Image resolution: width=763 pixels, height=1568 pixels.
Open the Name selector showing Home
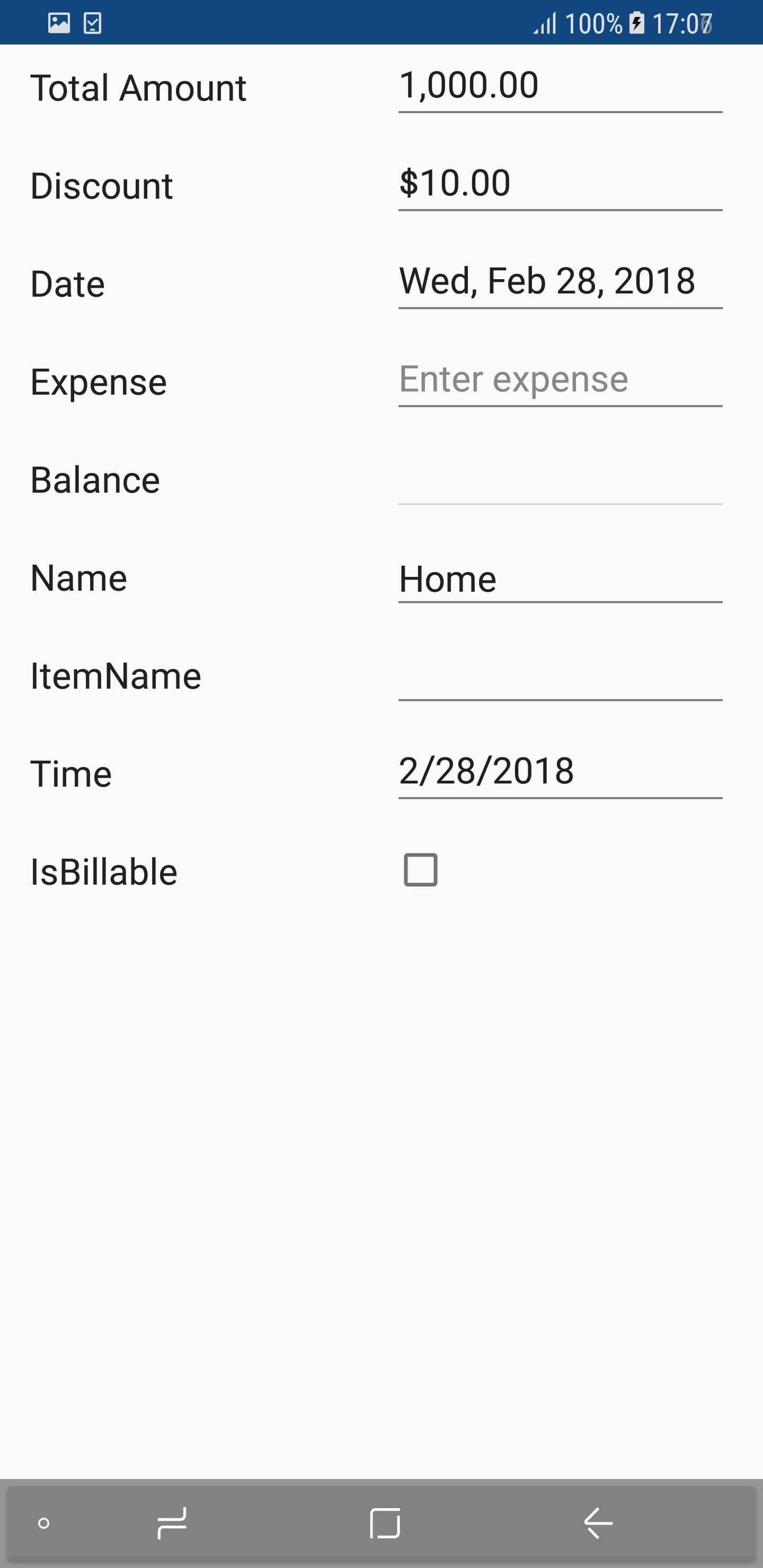(x=448, y=577)
